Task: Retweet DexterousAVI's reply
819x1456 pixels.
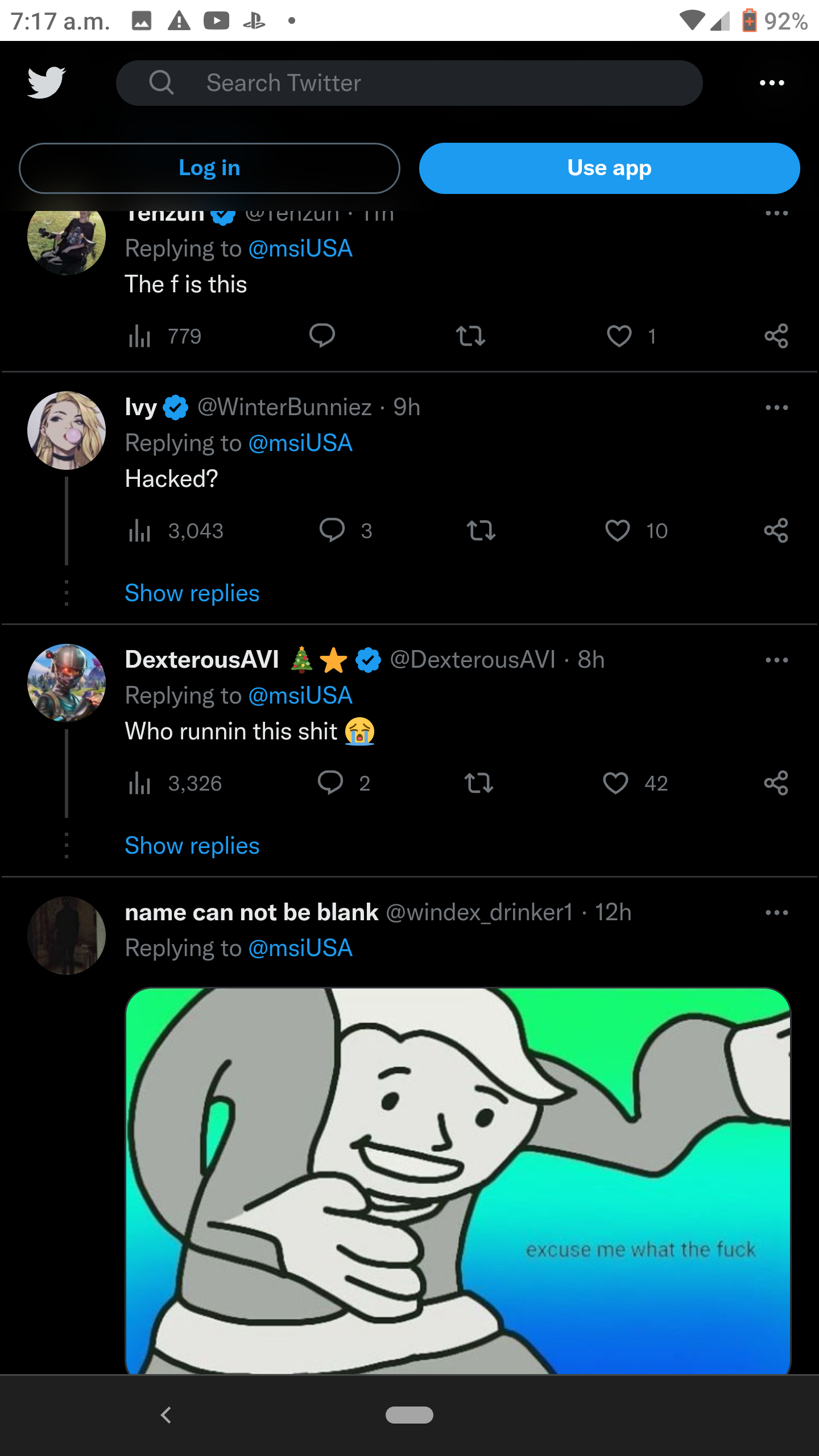Action: pyautogui.click(x=479, y=783)
